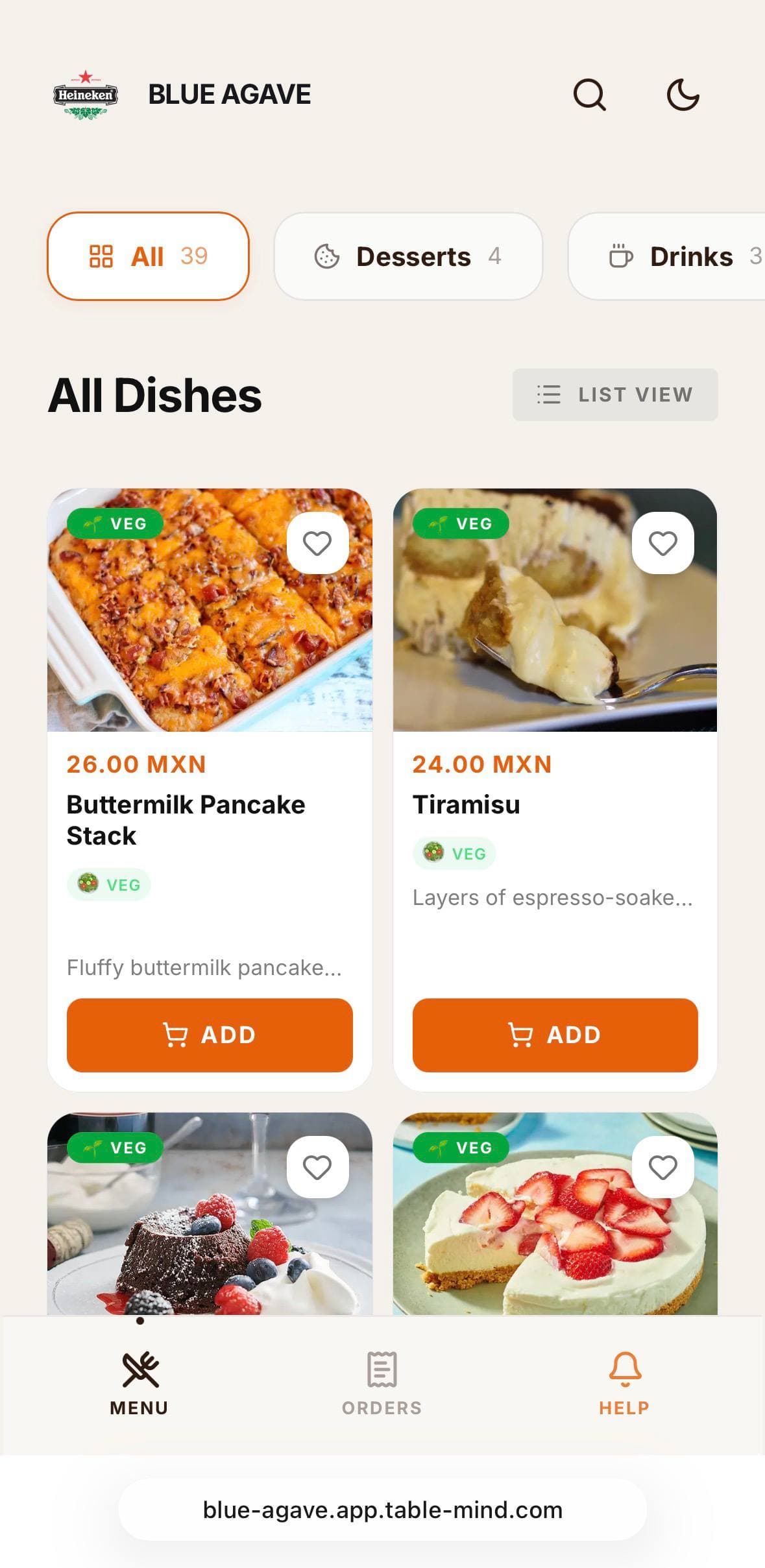Favorite the strawberry cheesecake dish
765x1568 pixels.
pos(663,1167)
